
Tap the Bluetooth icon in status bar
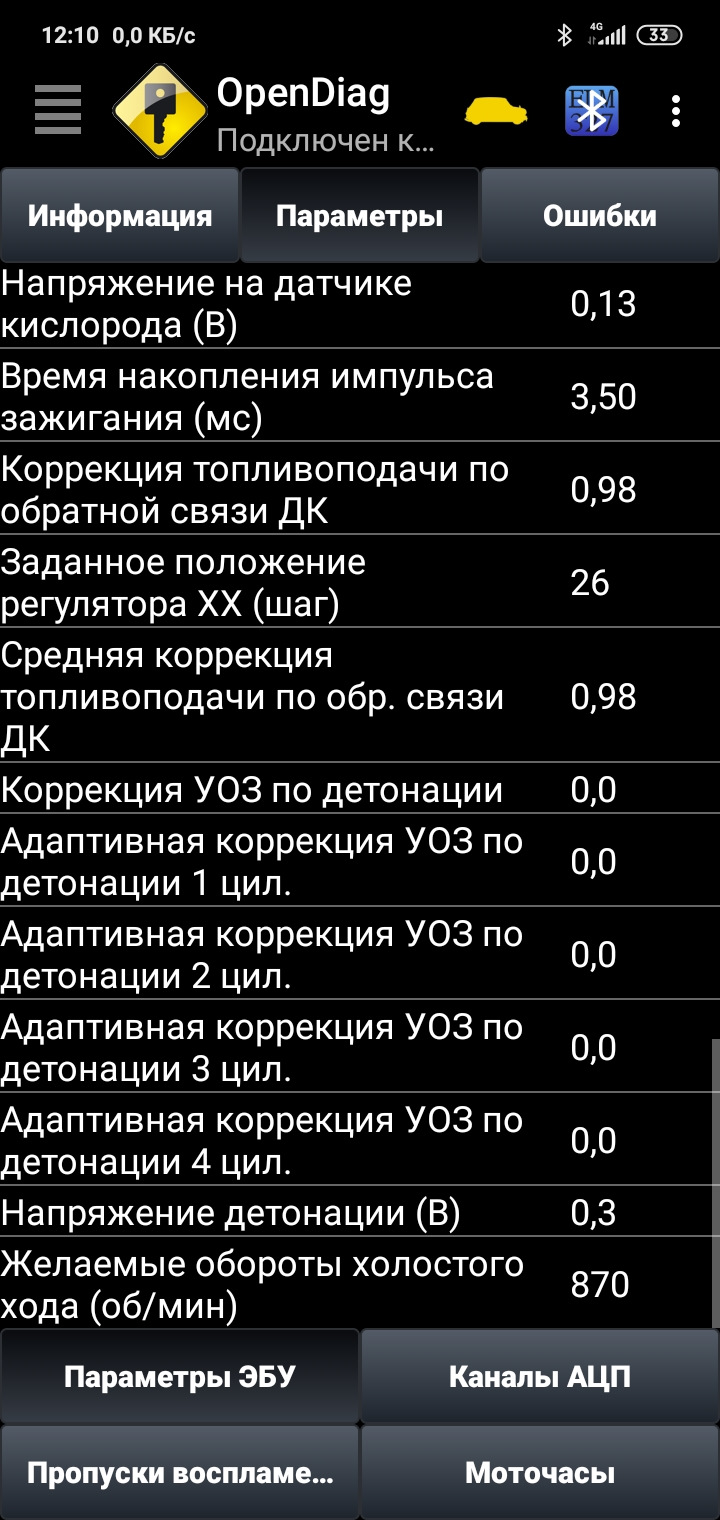point(567,33)
